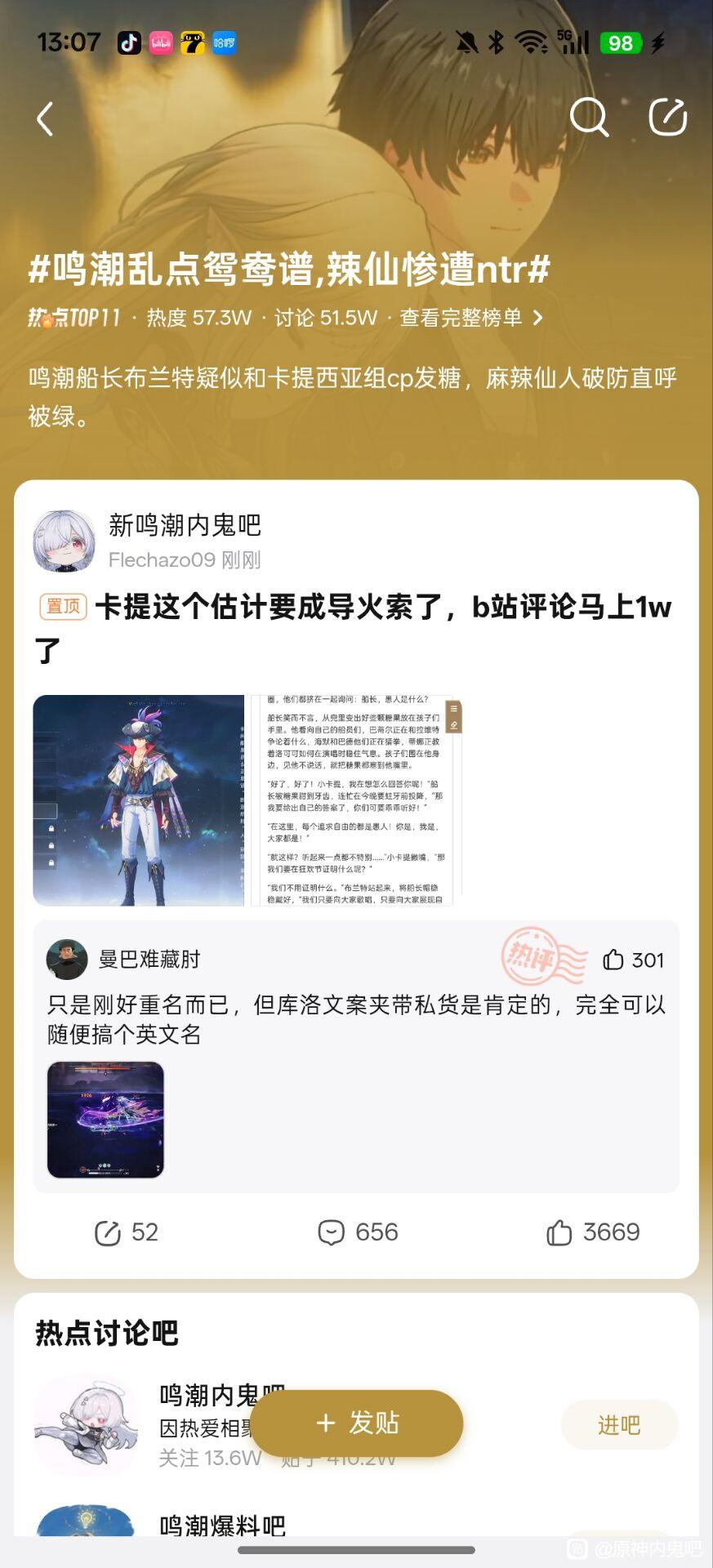The width and height of the screenshot is (713, 1568).
Task: Like the post with 3669 likes
Action: coord(593,1232)
